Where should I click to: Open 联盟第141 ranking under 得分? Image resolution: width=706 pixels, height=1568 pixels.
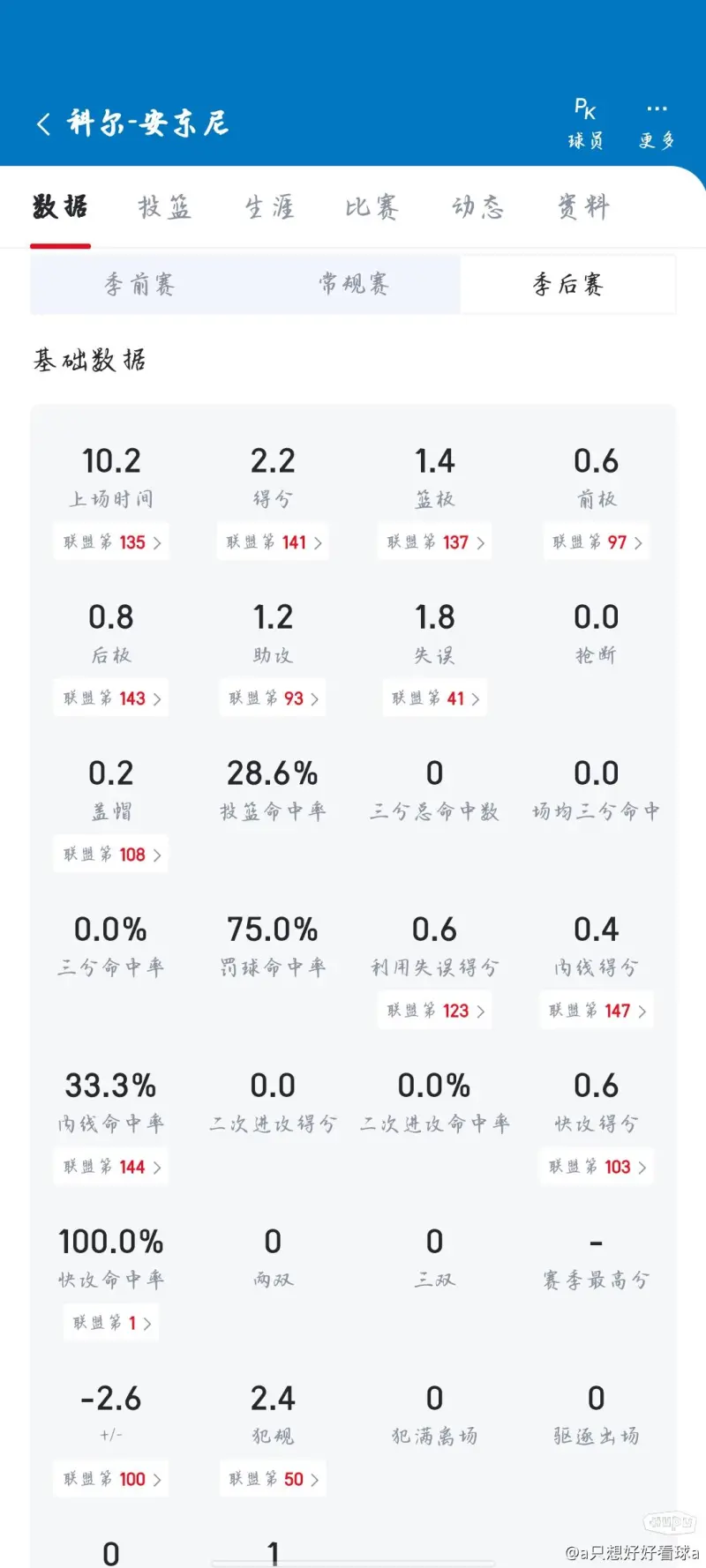[273, 542]
